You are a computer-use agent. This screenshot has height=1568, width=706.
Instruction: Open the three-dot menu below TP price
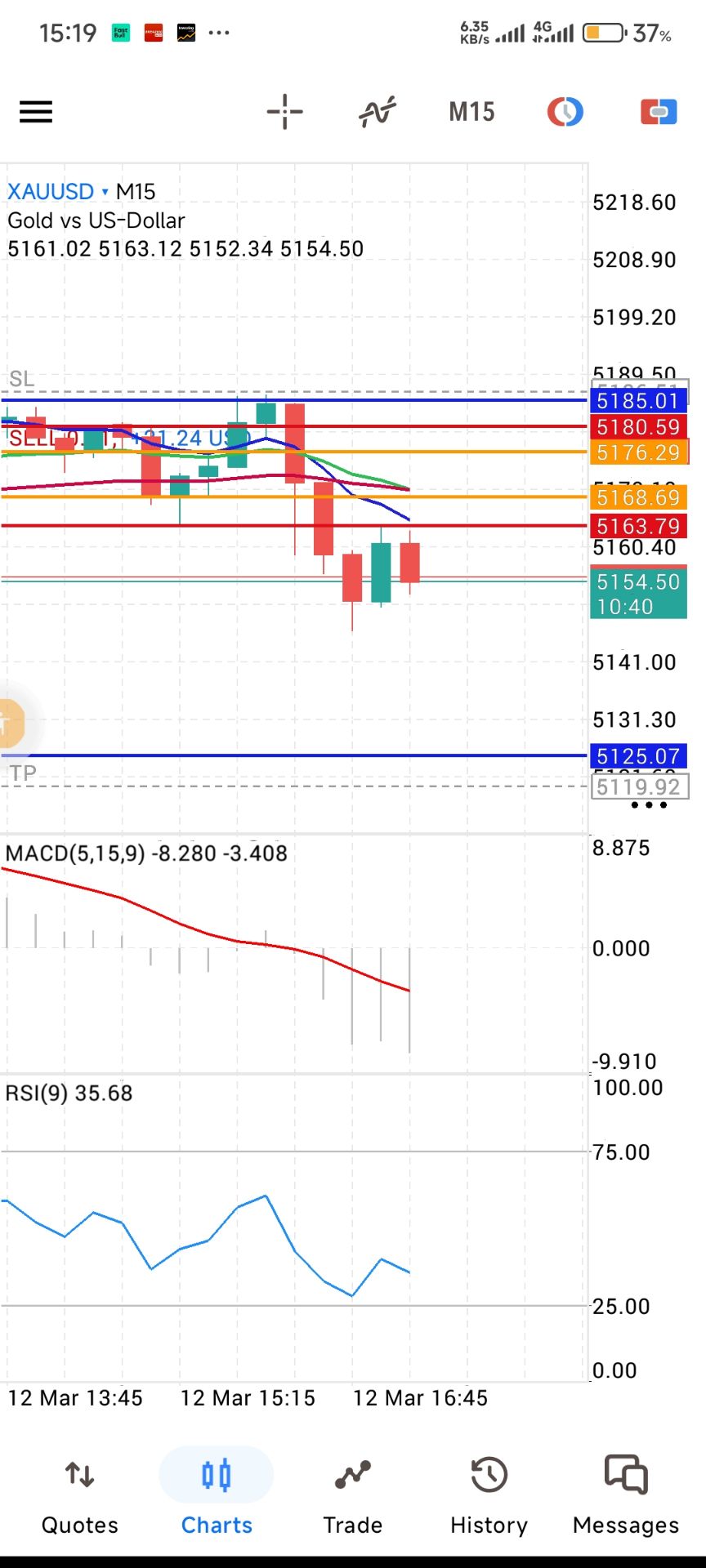[x=649, y=805]
